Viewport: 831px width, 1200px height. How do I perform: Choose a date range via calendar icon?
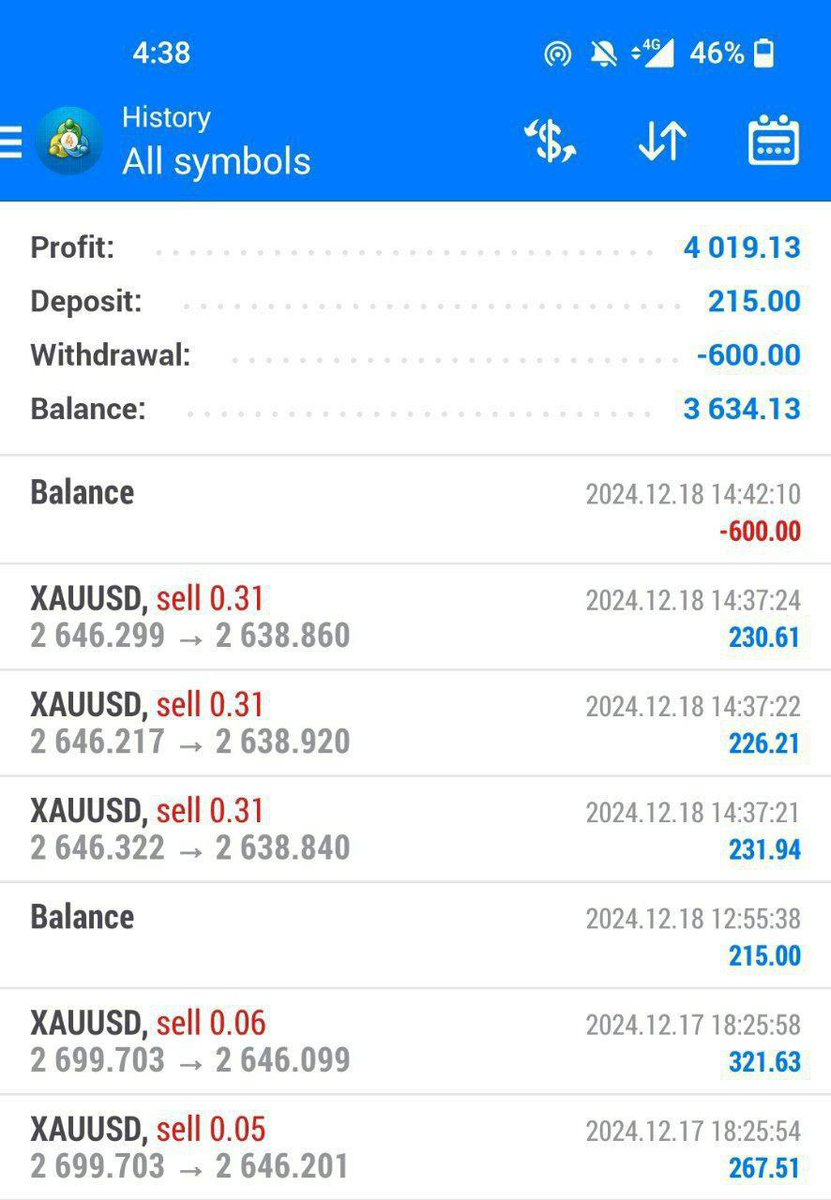(774, 141)
